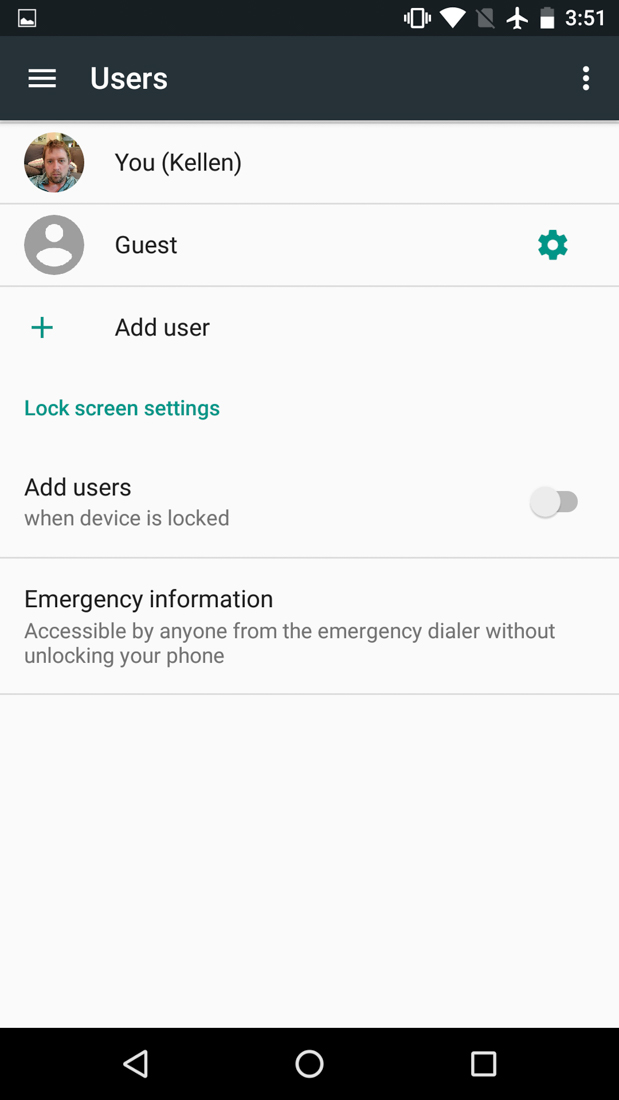Go to the home screen
619x1100 pixels.
(x=309, y=1063)
